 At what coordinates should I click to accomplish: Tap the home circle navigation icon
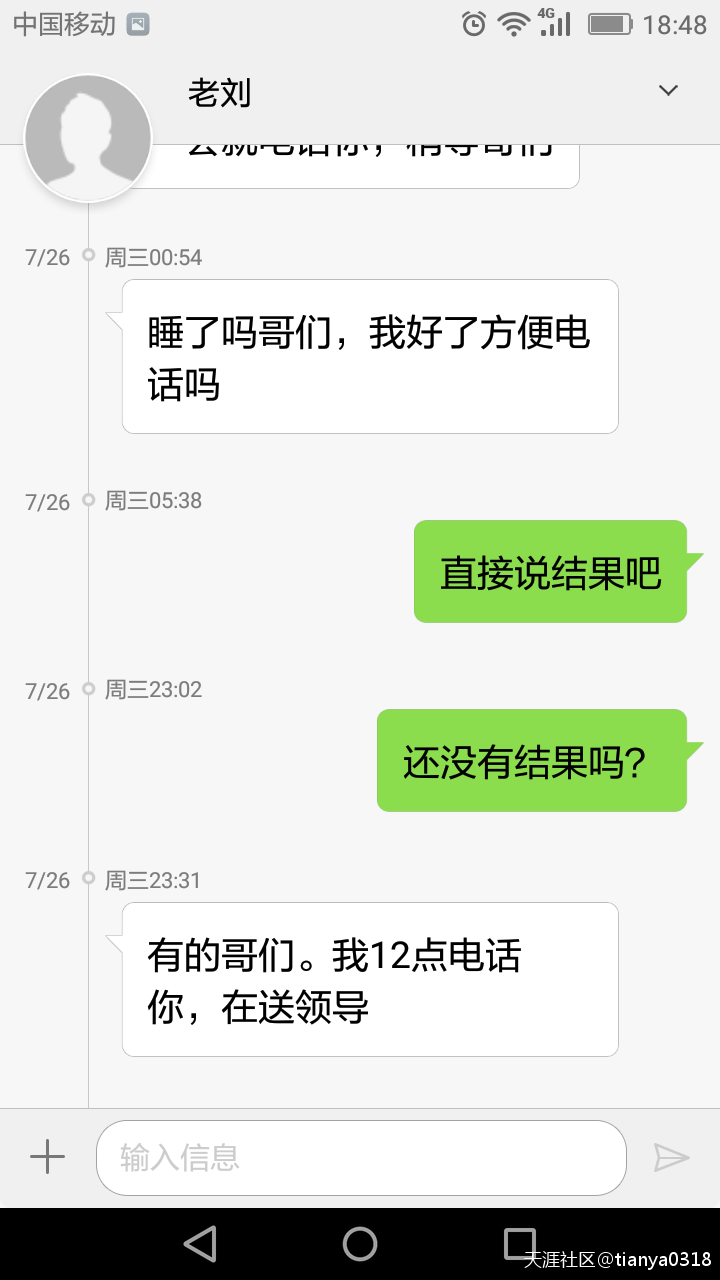coord(360,1243)
